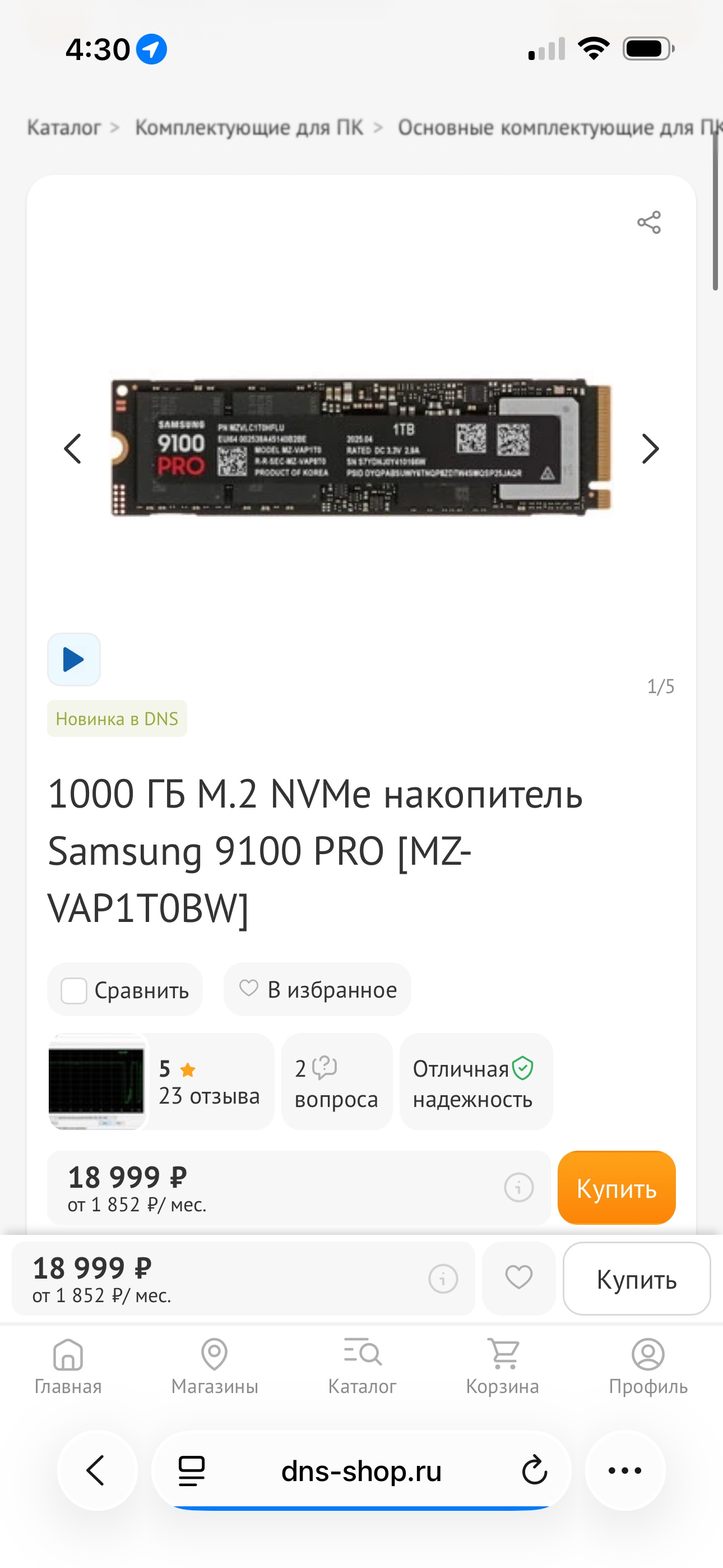Open the Отличная надежность reliability card
The image size is (723, 1568).
476,1081
